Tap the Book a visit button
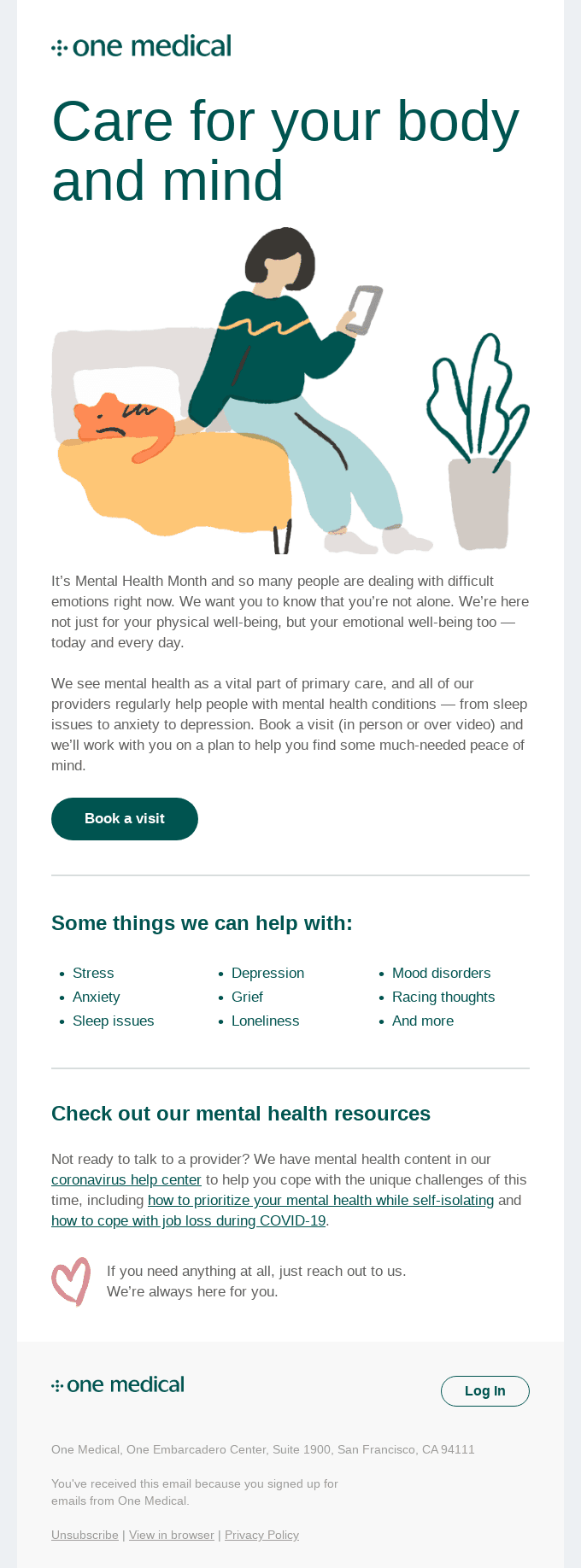The height and width of the screenshot is (1568, 581). (125, 819)
